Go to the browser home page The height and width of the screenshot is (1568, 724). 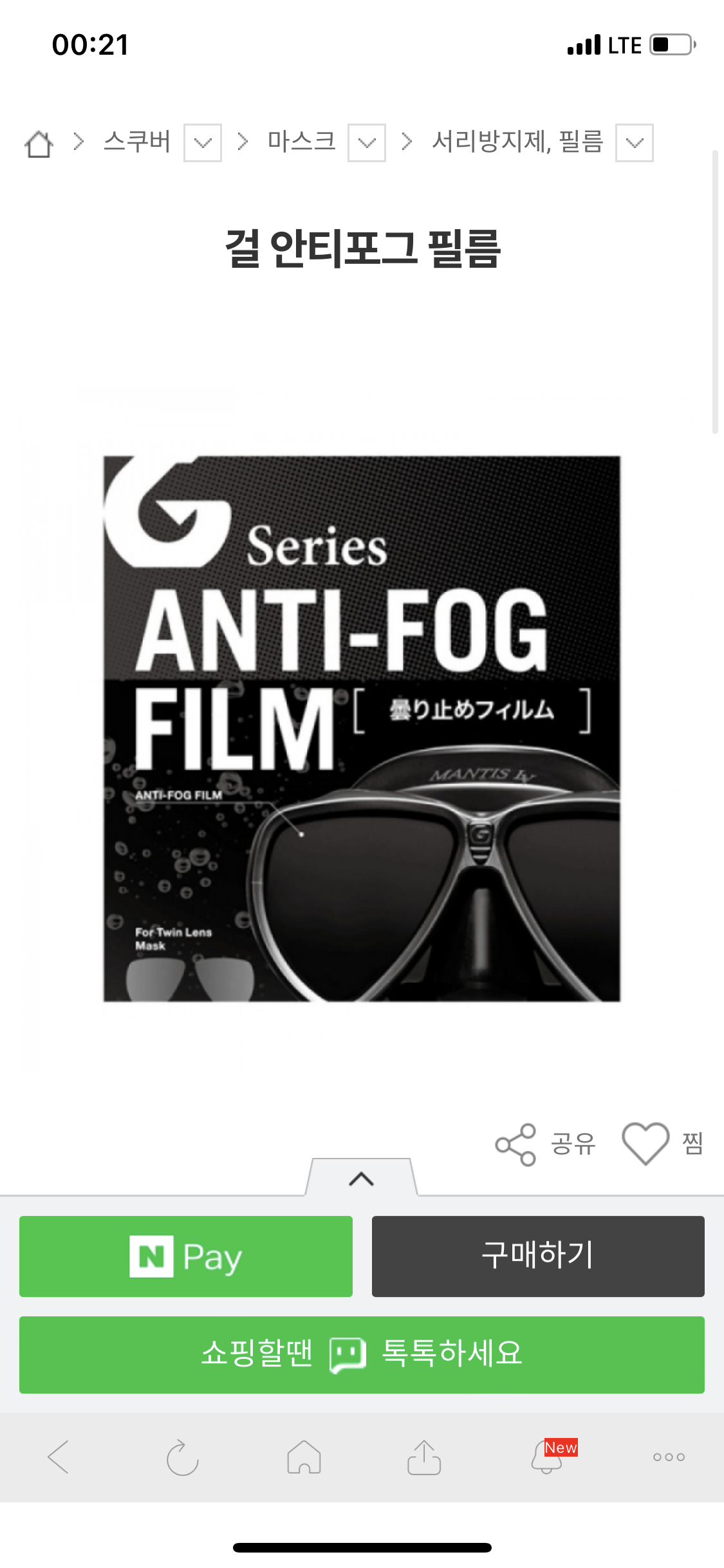(304, 1457)
